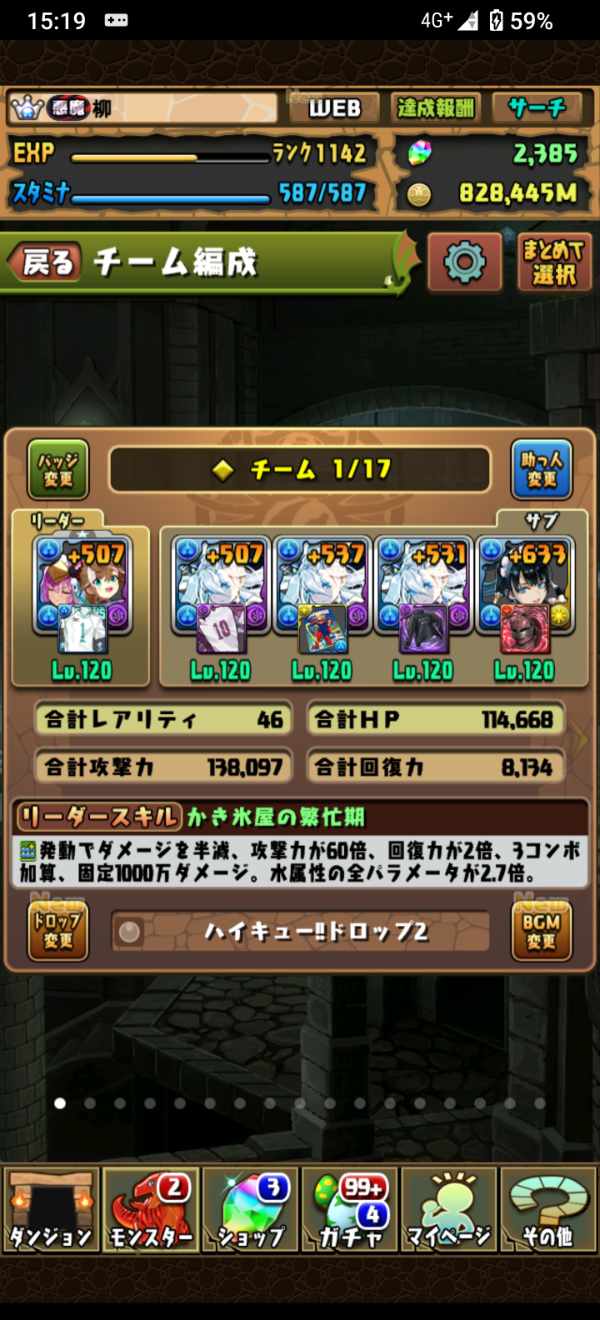
Task: Open the その他 tab
Action: pos(548,1208)
